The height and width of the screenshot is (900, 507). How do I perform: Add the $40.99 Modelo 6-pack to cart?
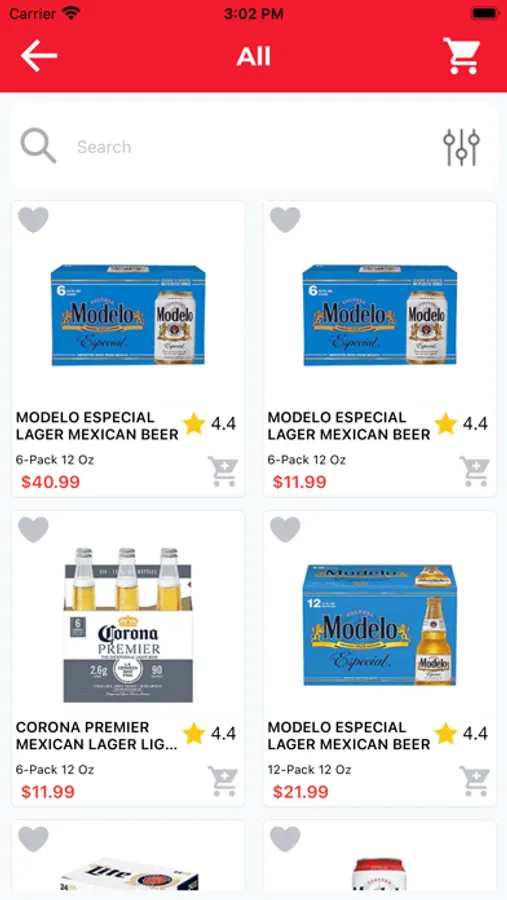pyautogui.click(x=223, y=471)
